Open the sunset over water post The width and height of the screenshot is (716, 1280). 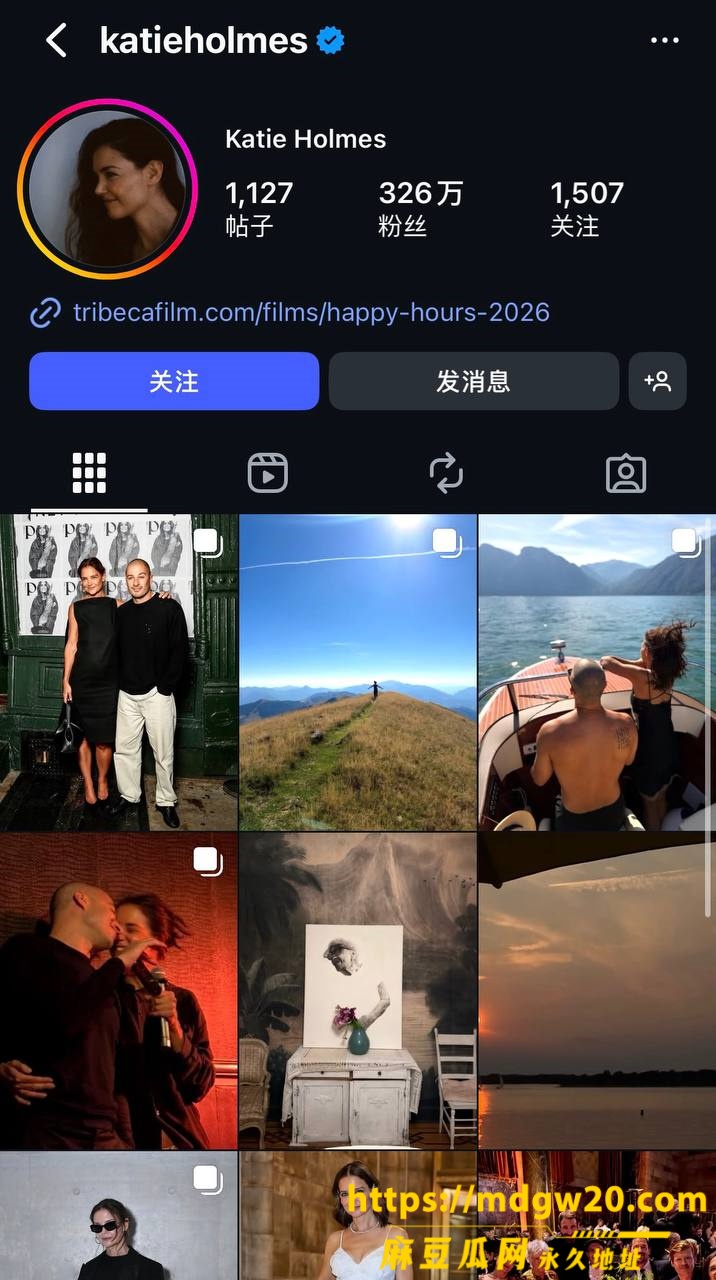pyautogui.click(x=597, y=991)
